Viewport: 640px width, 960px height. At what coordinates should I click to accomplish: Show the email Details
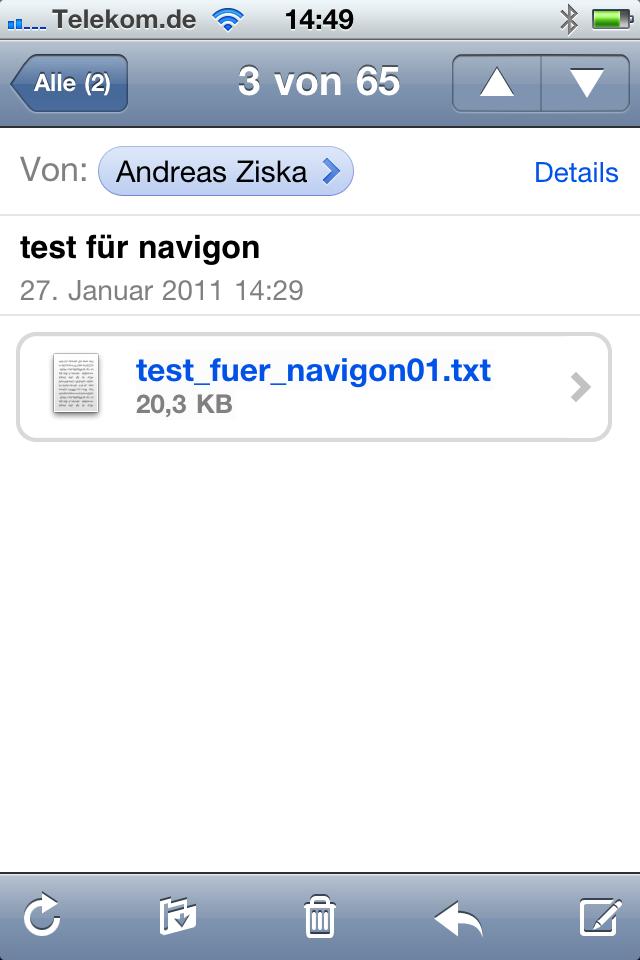[576, 172]
